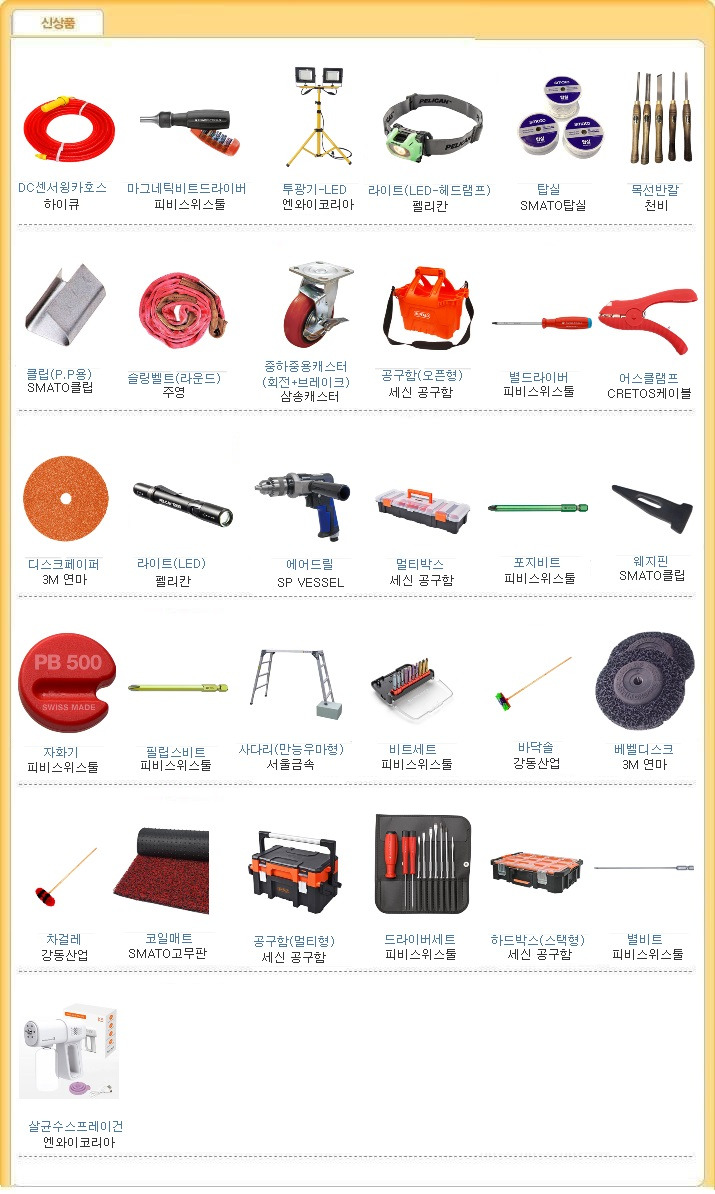
Task: Select the 신상품 tab
Action: 58,23
